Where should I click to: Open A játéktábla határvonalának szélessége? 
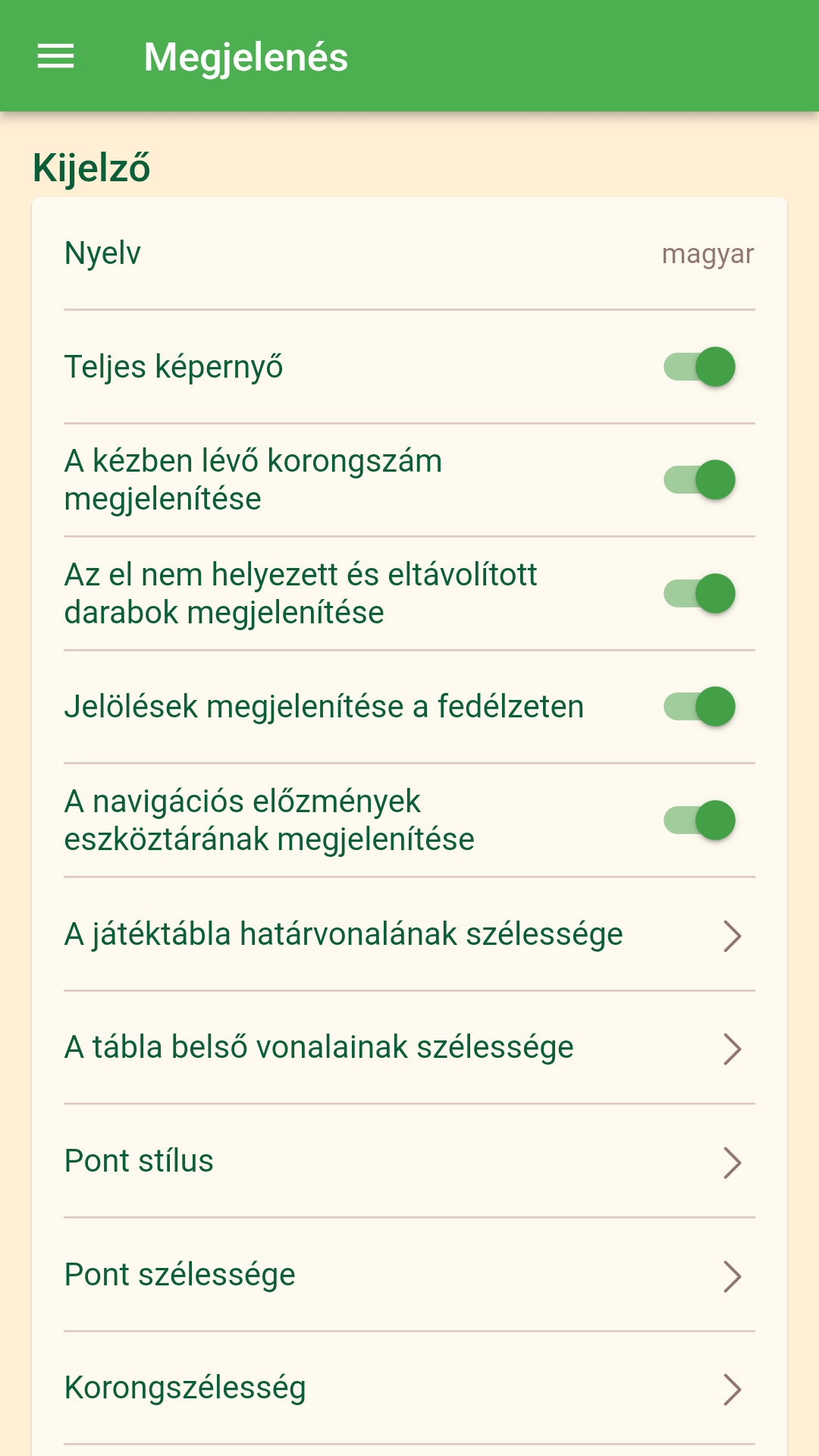click(x=409, y=934)
